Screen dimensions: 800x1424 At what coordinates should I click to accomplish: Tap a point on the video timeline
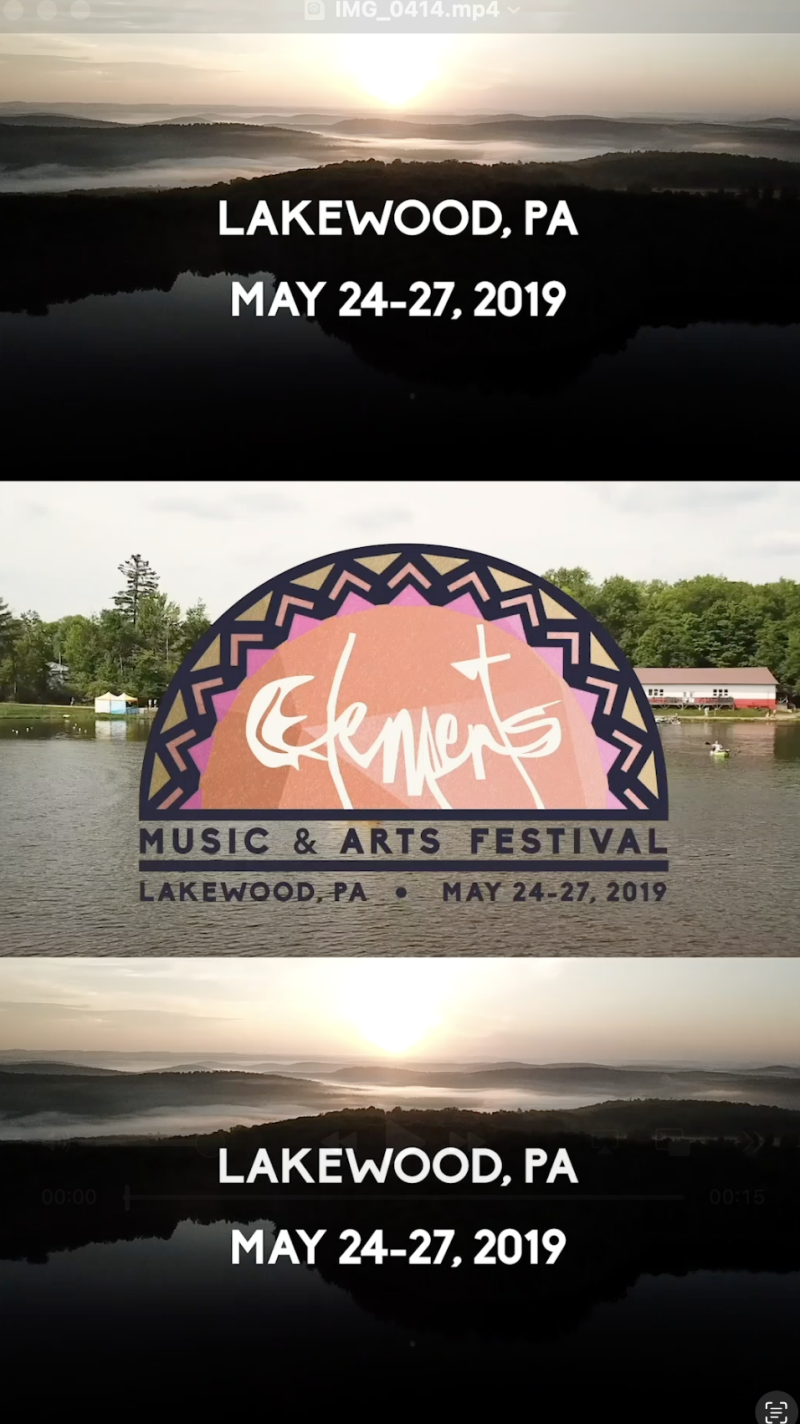click(x=400, y=1196)
